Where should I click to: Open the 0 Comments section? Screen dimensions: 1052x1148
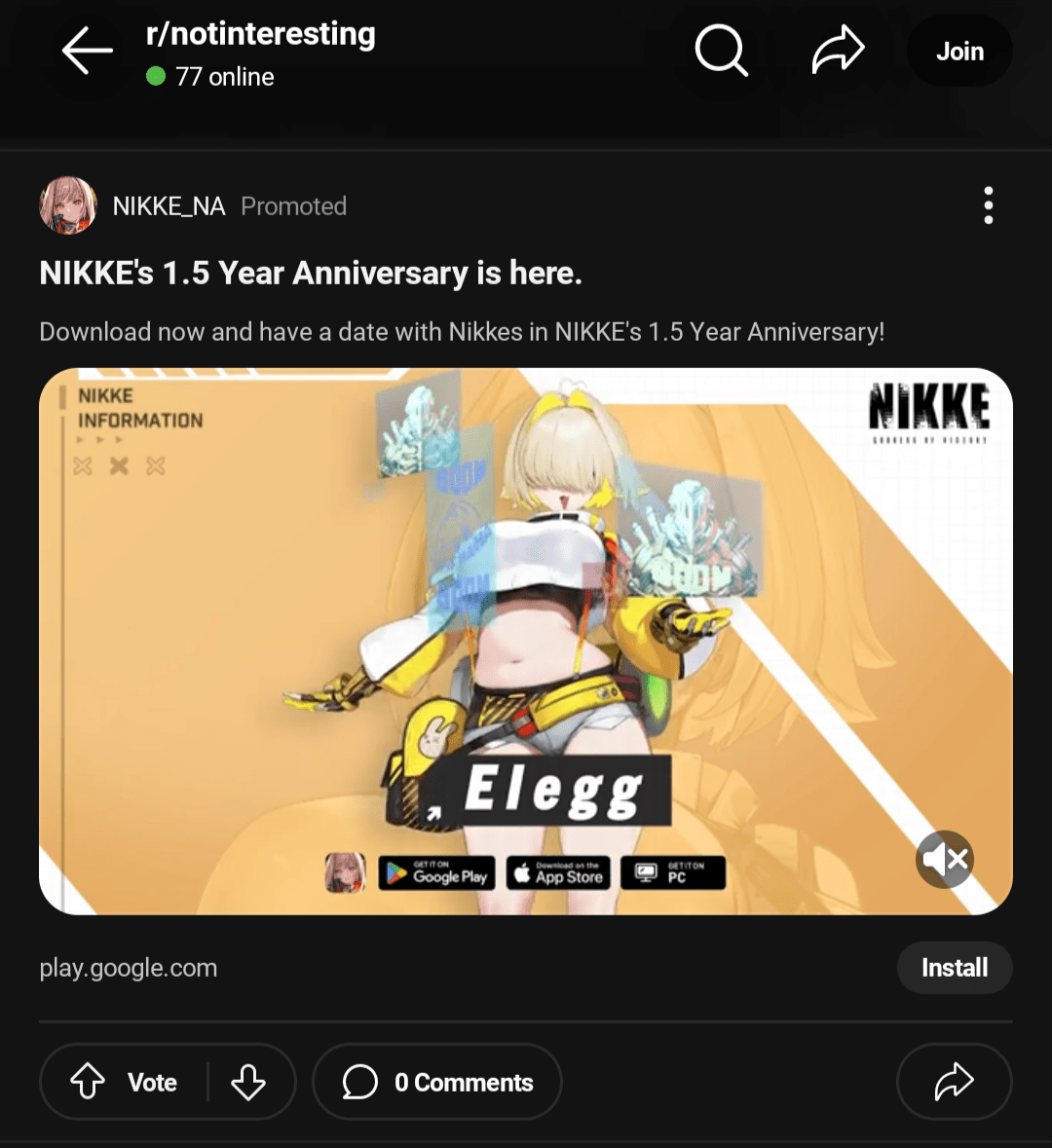point(437,1082)
